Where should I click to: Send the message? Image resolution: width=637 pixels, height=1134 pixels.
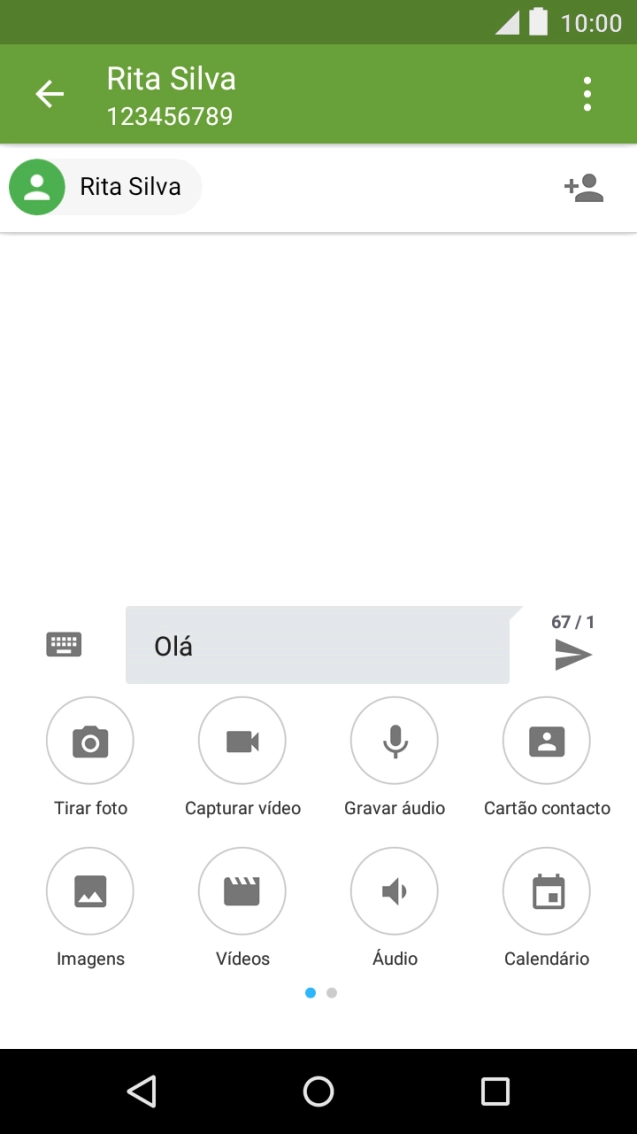click(x=573, y=655)
